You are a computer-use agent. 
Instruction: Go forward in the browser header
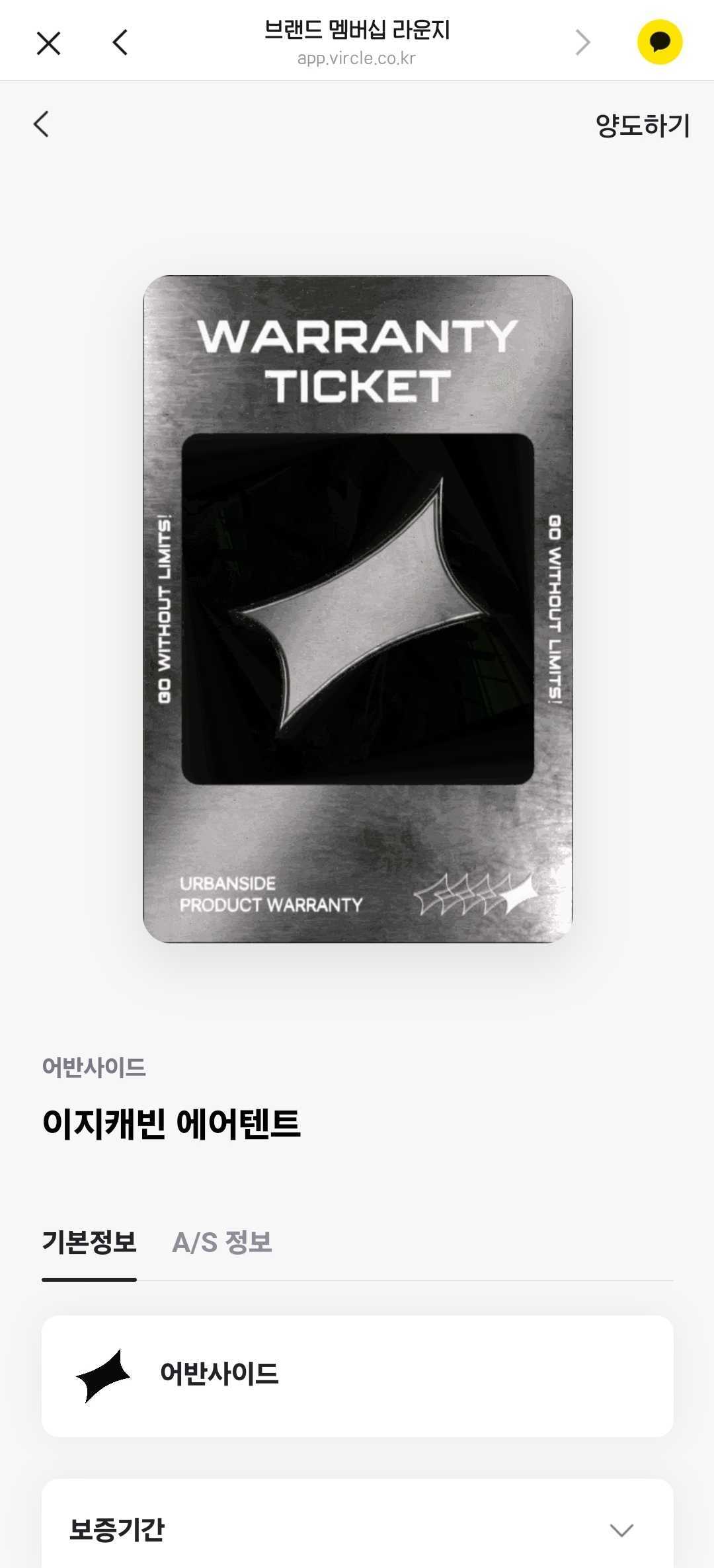click(582, 43)
